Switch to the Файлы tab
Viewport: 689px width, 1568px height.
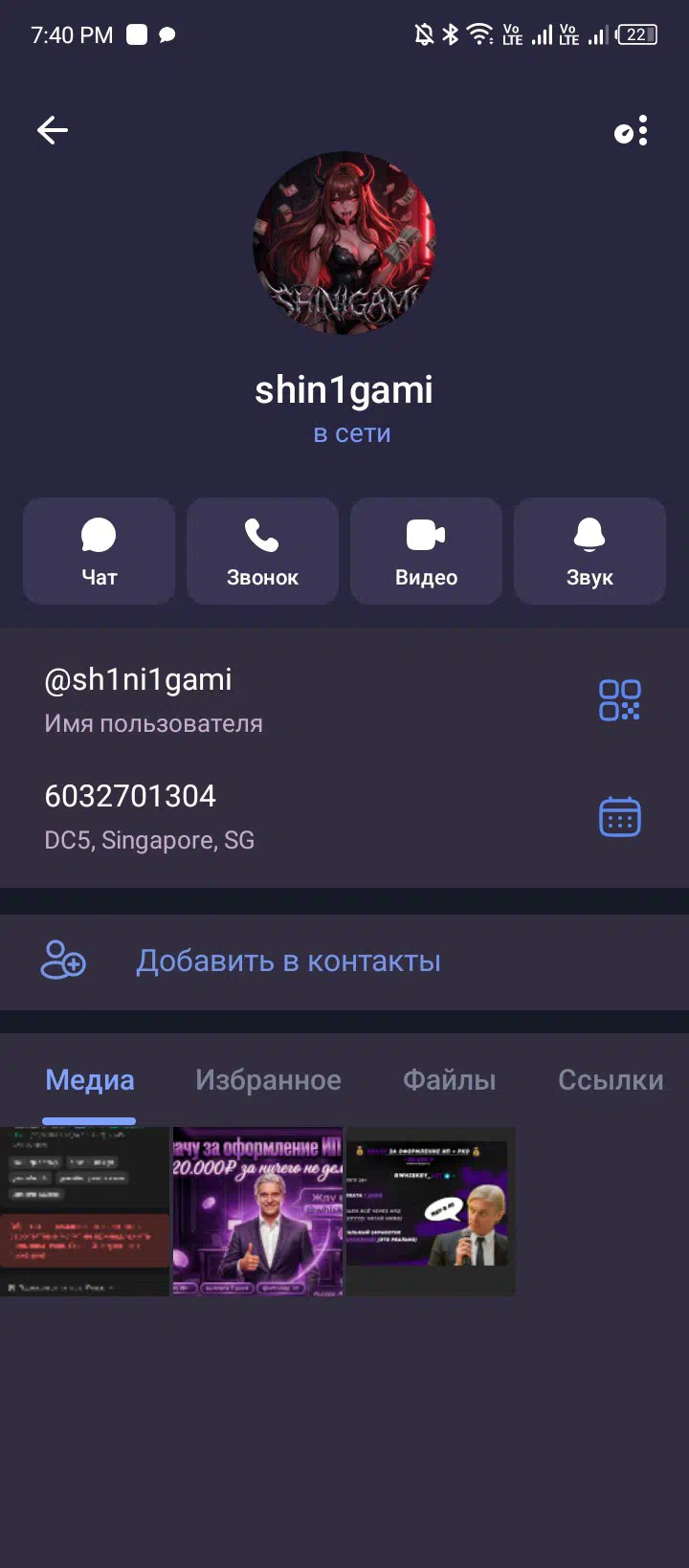point(449,1080)
